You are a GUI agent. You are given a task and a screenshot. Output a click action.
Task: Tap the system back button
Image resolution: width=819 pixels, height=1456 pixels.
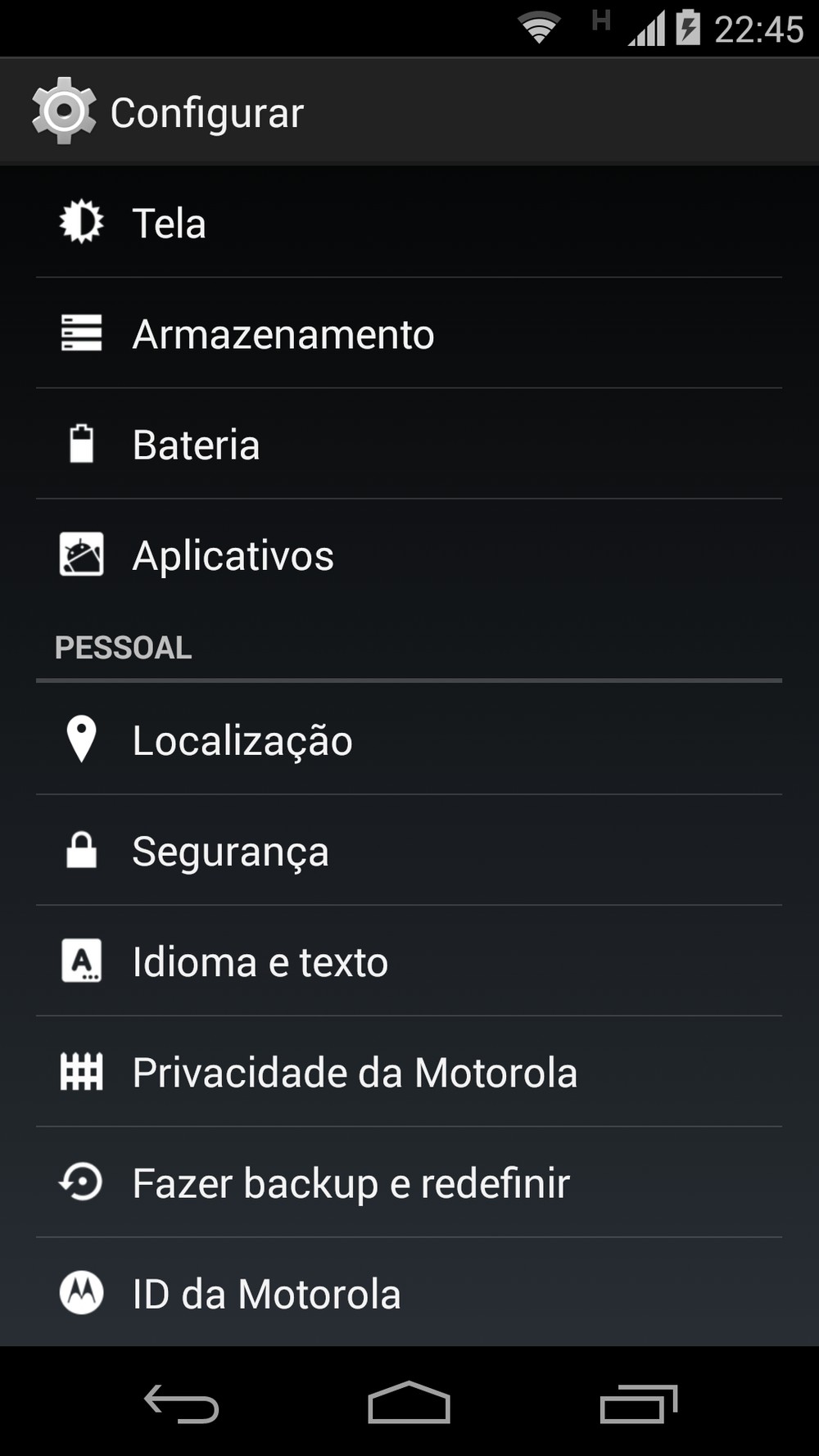click(x=182, y=1404)
